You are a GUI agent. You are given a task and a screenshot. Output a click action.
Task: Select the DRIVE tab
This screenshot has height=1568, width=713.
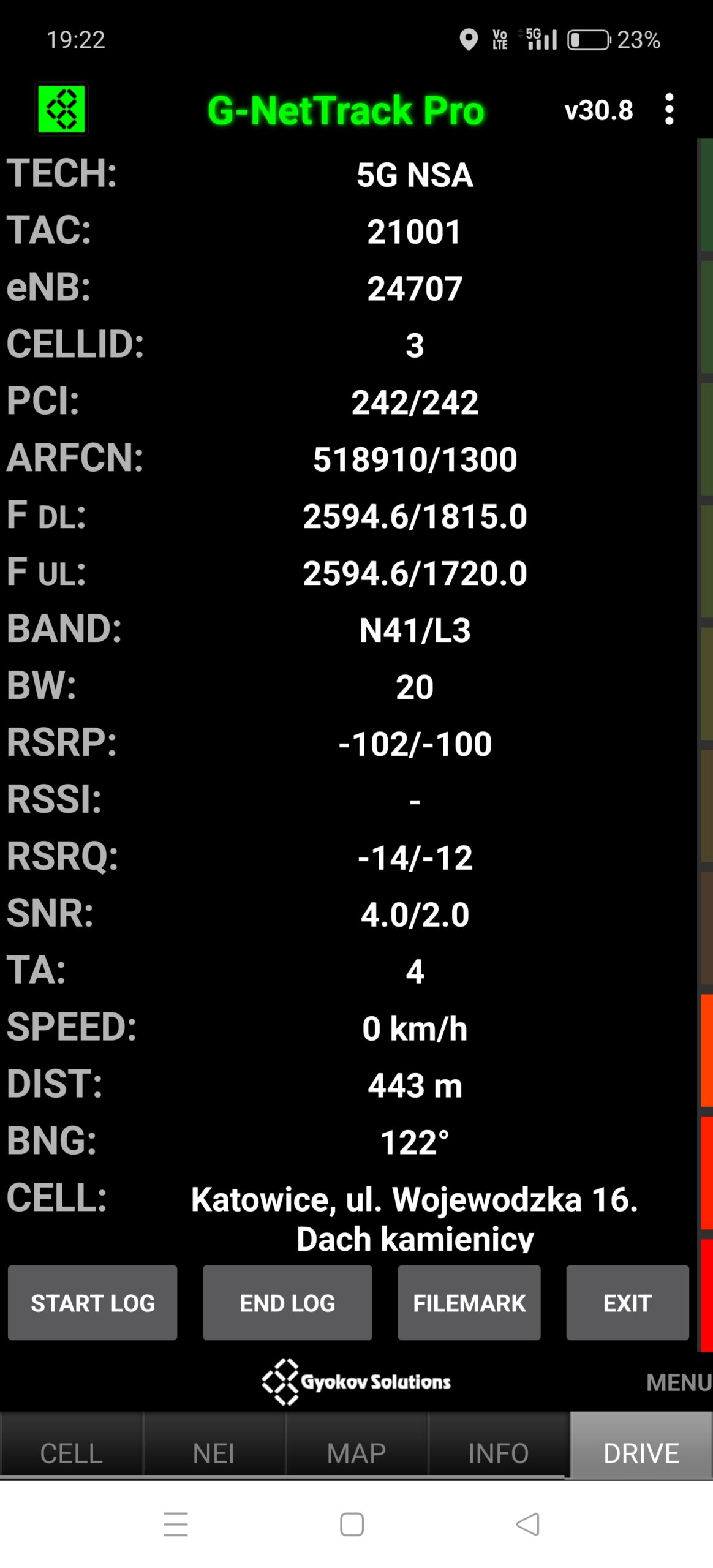coord(641,1452)
